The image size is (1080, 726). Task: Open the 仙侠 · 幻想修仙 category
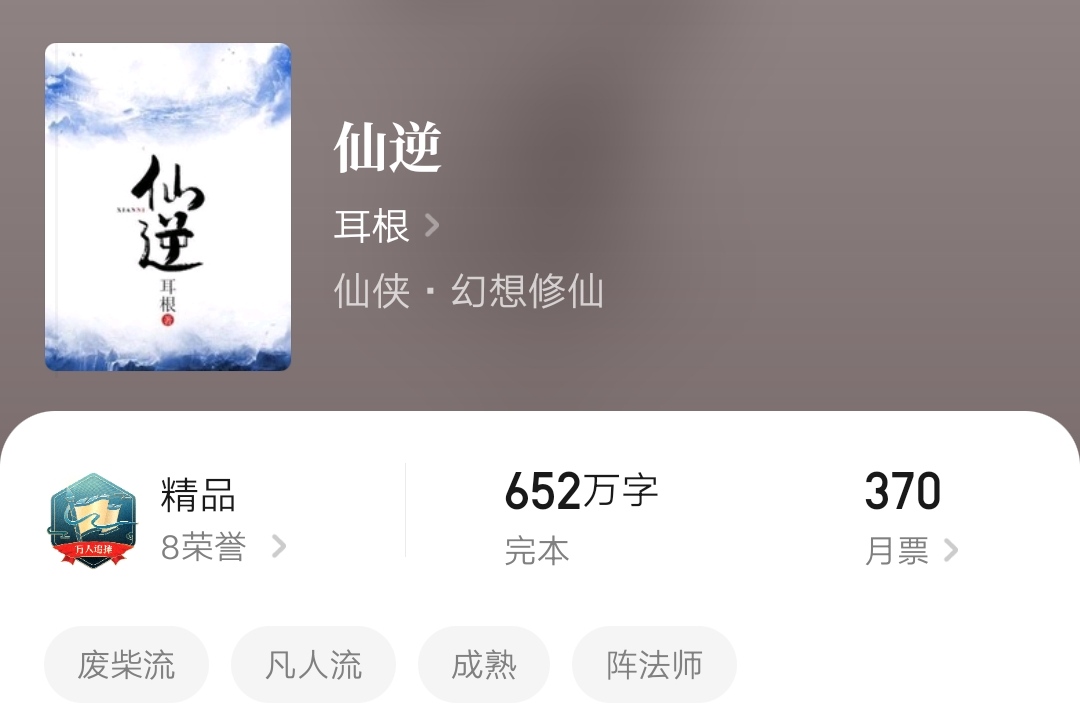[x=468, y=291]
